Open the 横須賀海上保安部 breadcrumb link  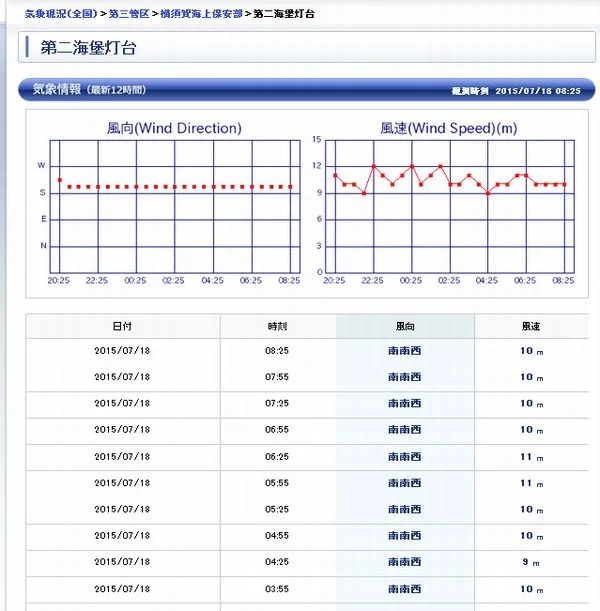(201, 12)
